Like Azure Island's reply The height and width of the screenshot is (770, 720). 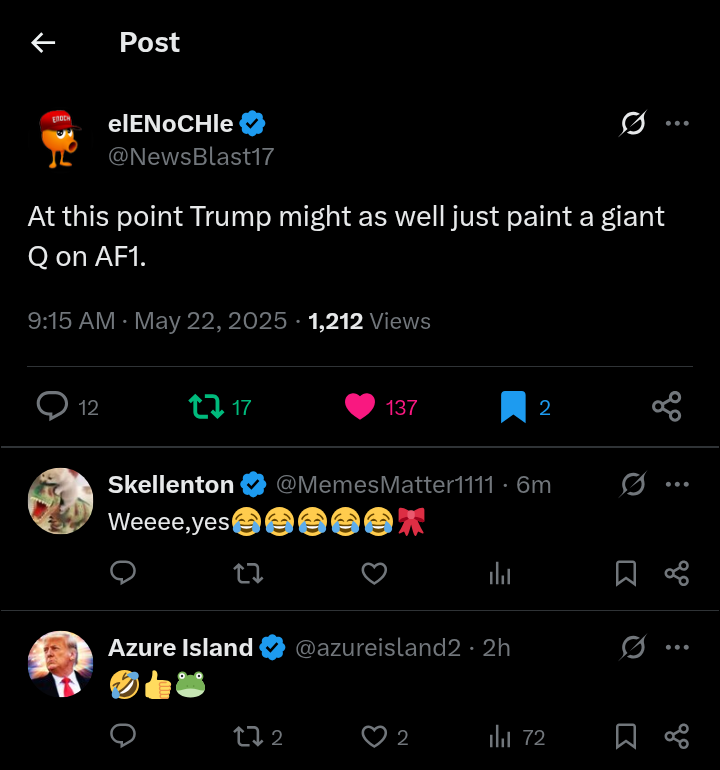coord(374,737)
